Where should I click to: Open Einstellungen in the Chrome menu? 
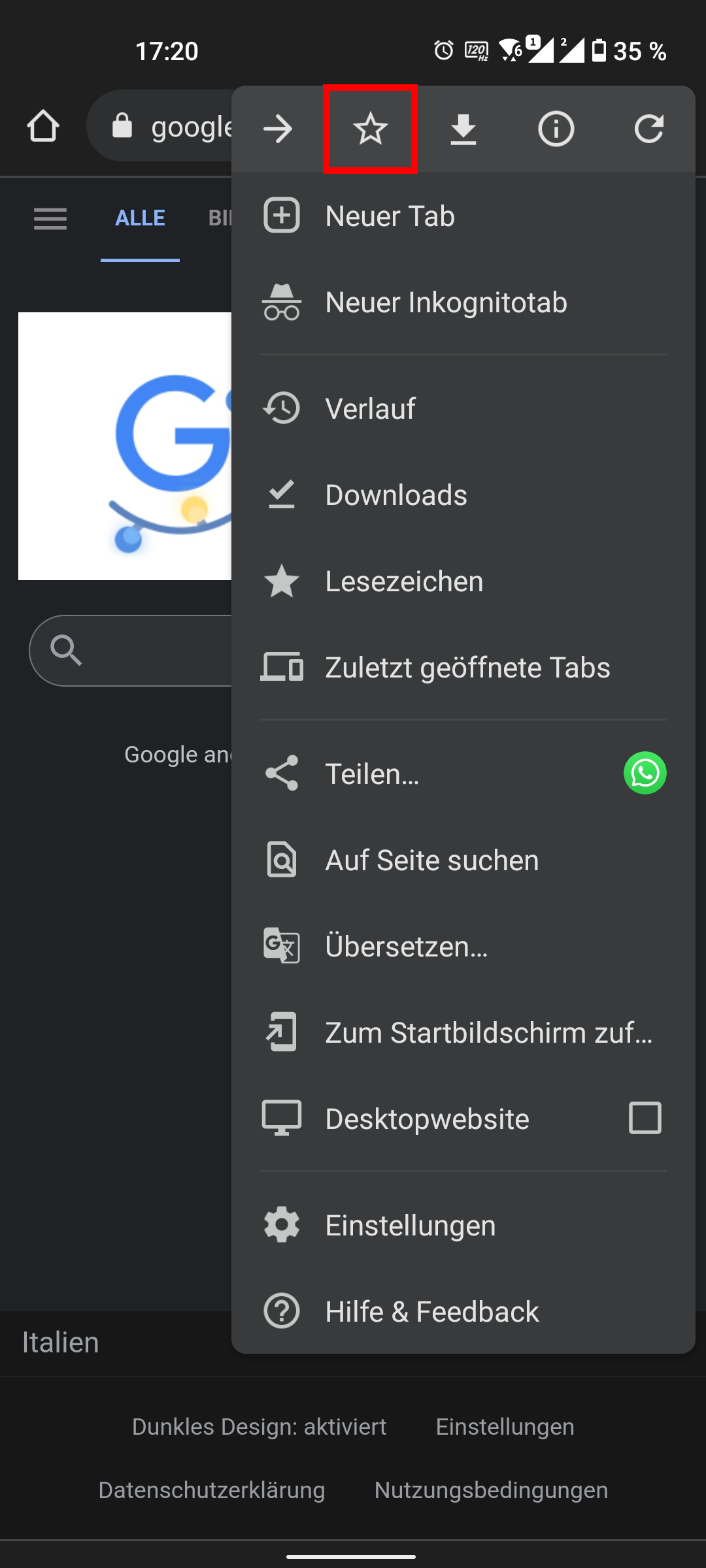pos(411,1226)
